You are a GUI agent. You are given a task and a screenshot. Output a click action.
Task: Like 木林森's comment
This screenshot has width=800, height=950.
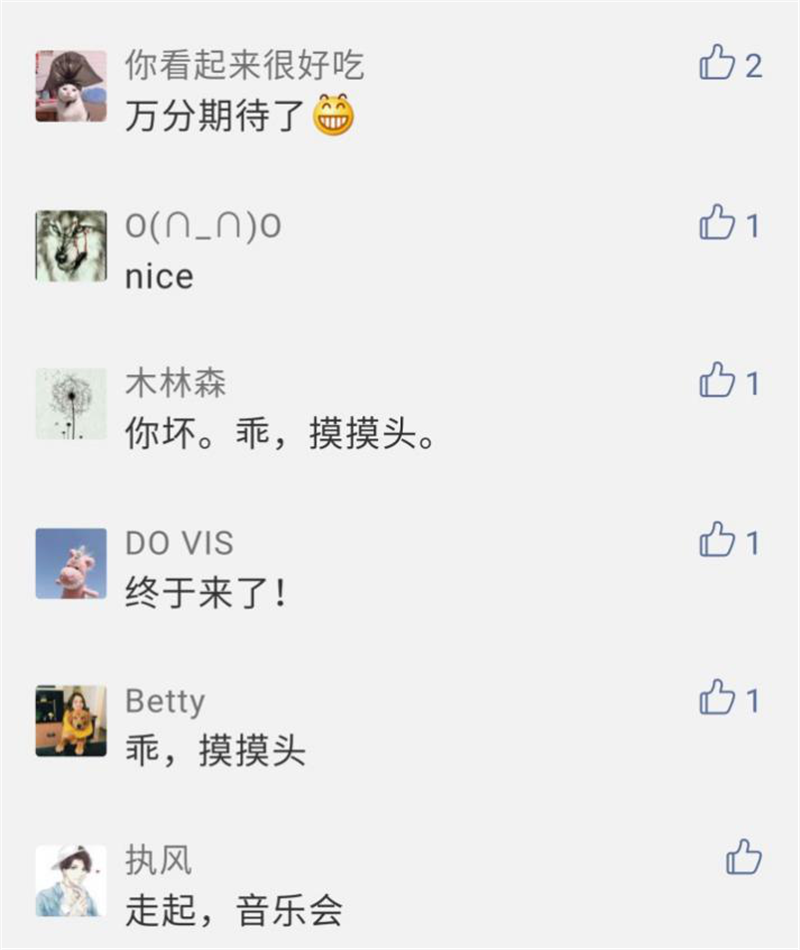point(716,378)
